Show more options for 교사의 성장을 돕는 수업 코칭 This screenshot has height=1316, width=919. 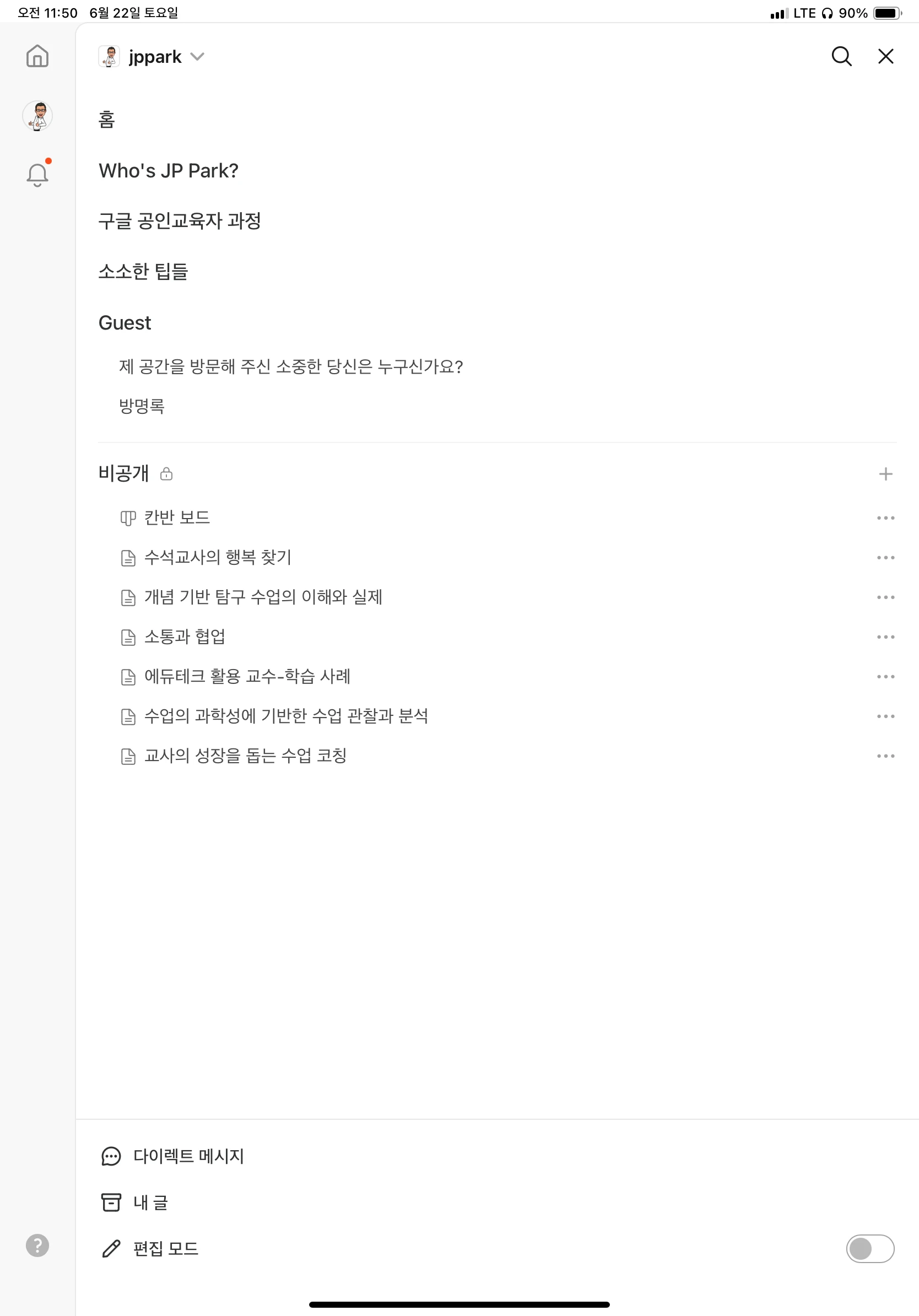coord(885,756)
